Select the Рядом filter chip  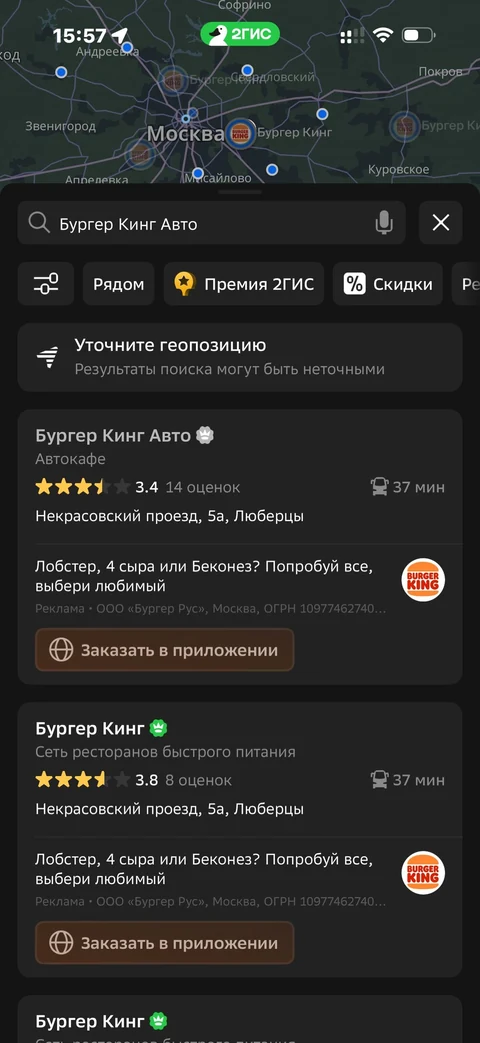click(x=118, y=284)
